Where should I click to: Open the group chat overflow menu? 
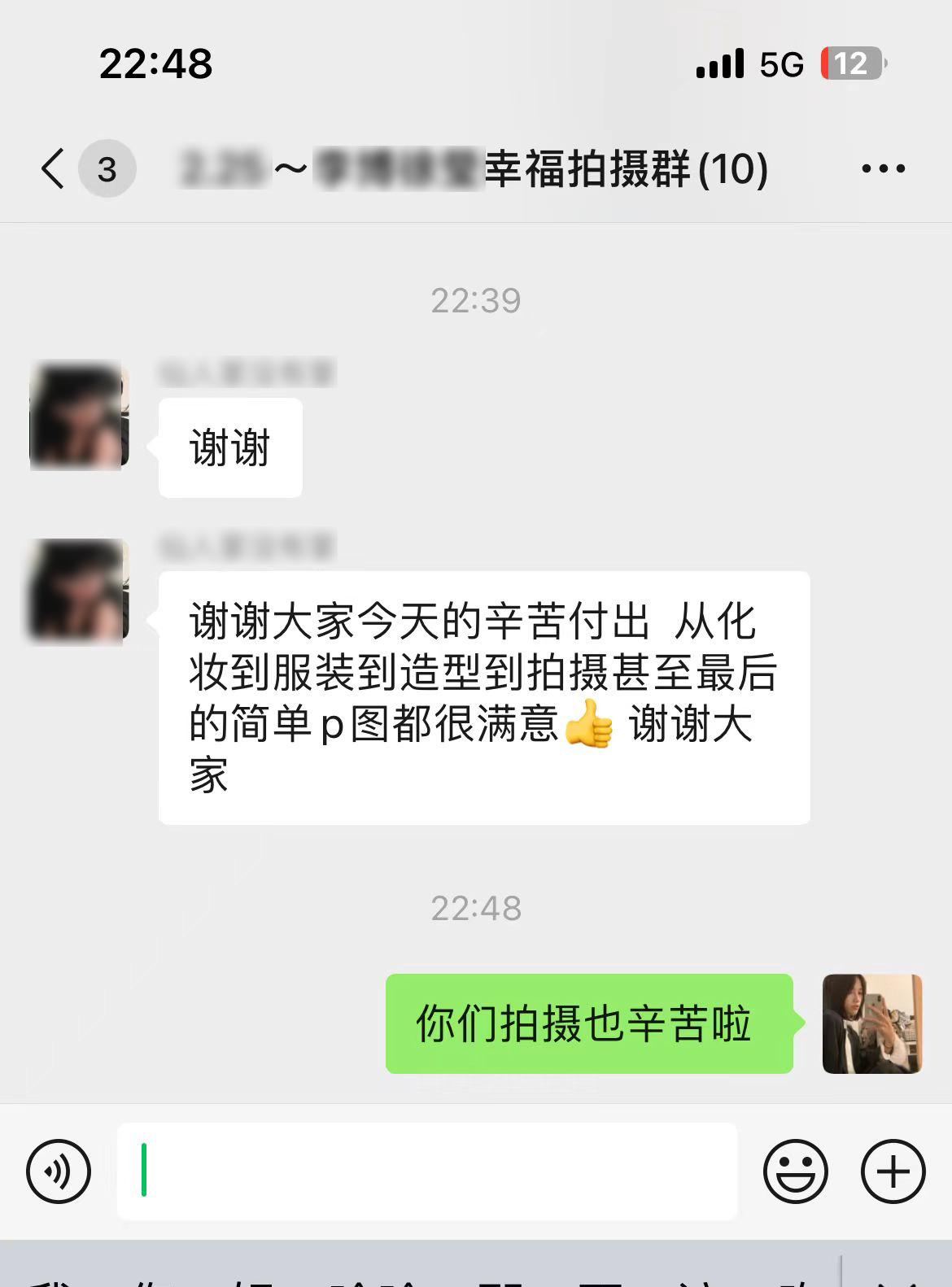point(883,169)
